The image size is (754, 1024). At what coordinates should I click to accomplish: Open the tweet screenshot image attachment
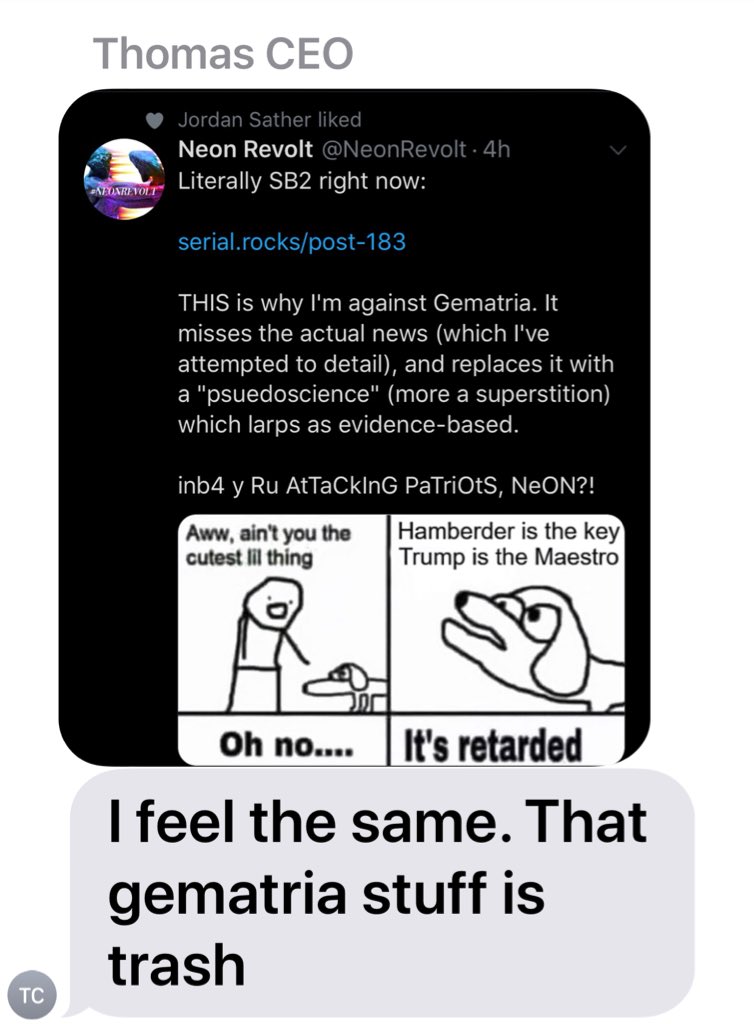coord(354,428)
